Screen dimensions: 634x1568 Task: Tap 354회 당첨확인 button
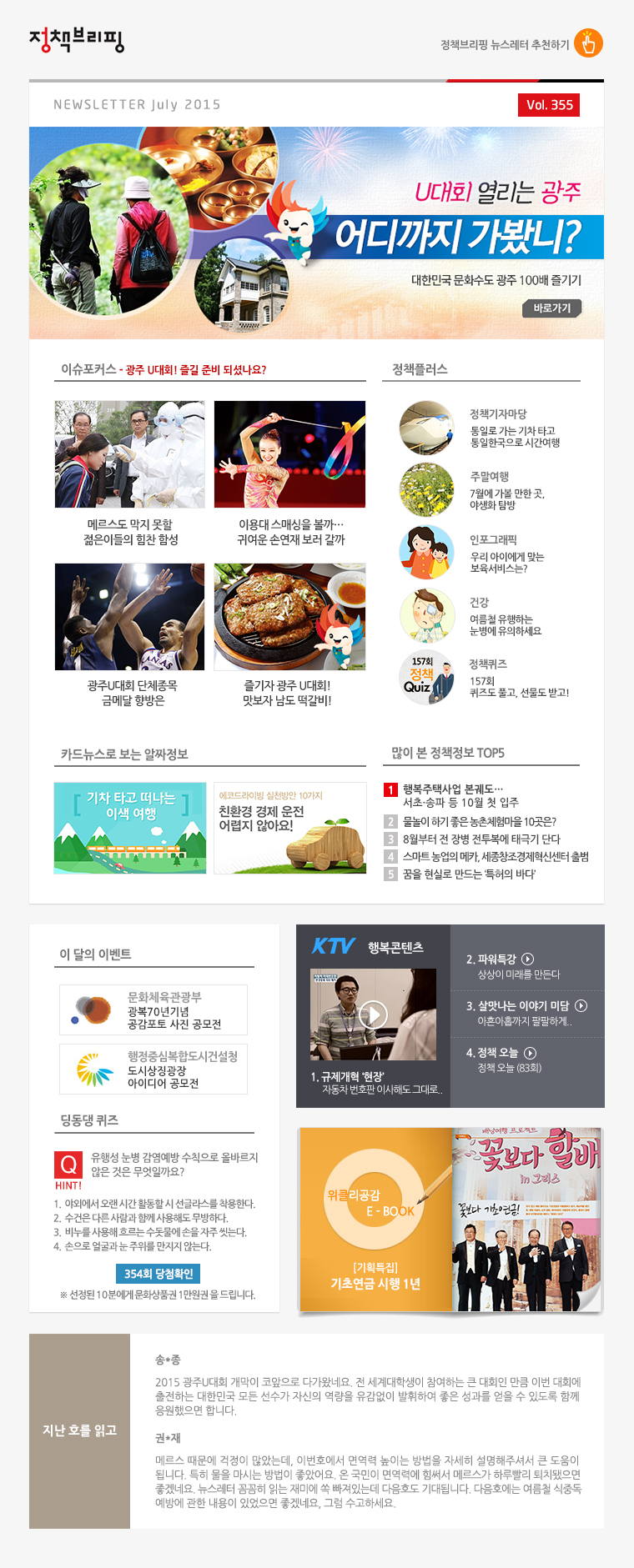(x=158, y=1274)
